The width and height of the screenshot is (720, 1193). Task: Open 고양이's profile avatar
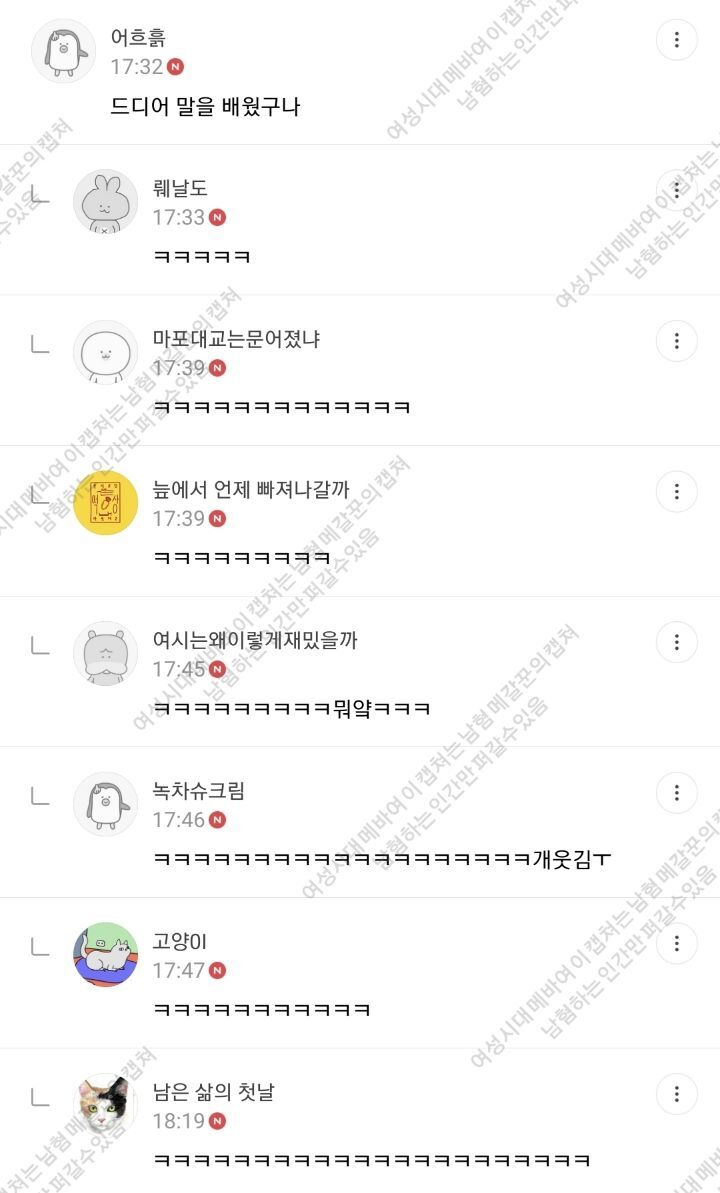pos(106,955)
